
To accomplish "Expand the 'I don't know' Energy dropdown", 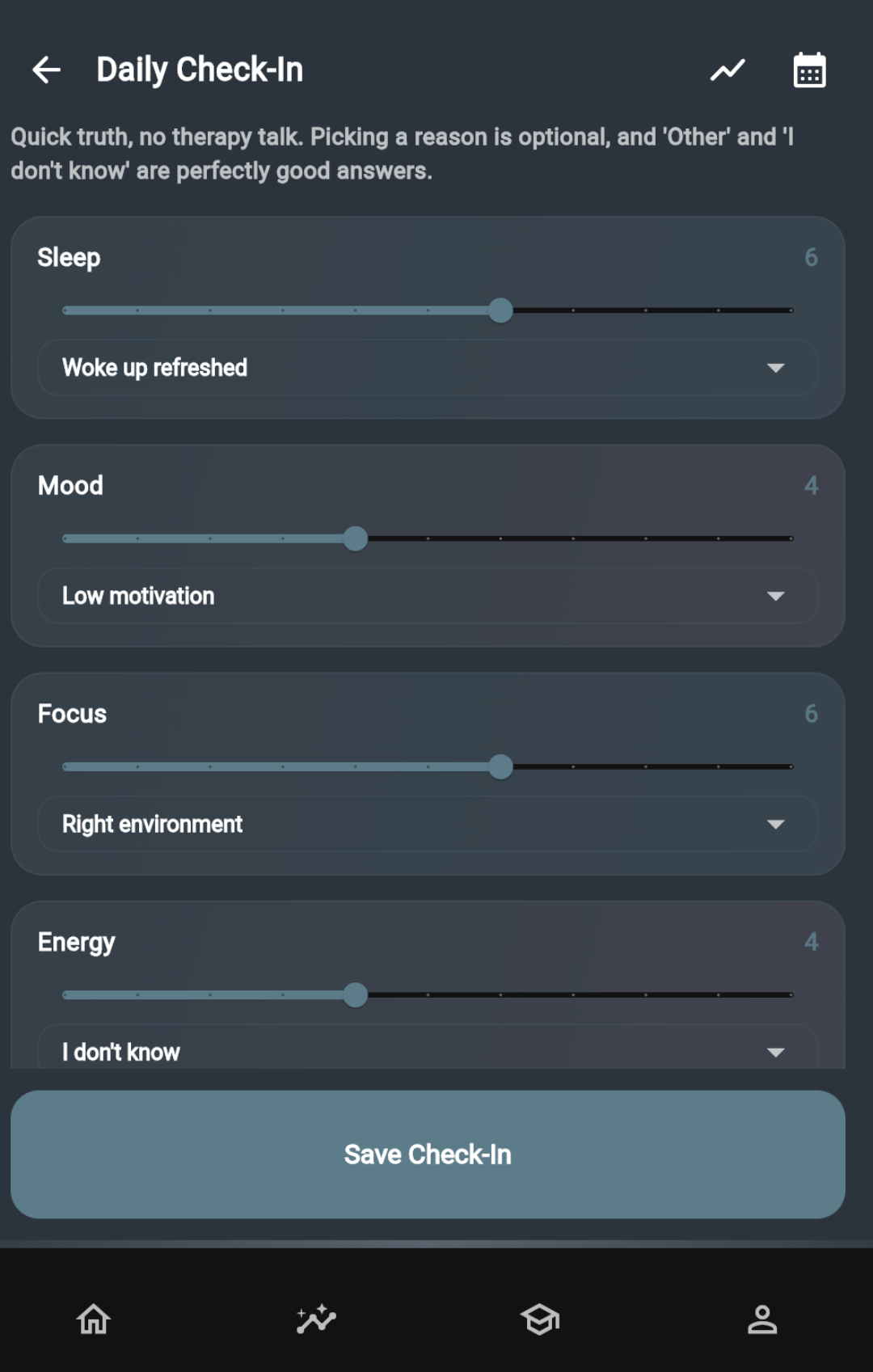I will click(x=427, y=1051).
